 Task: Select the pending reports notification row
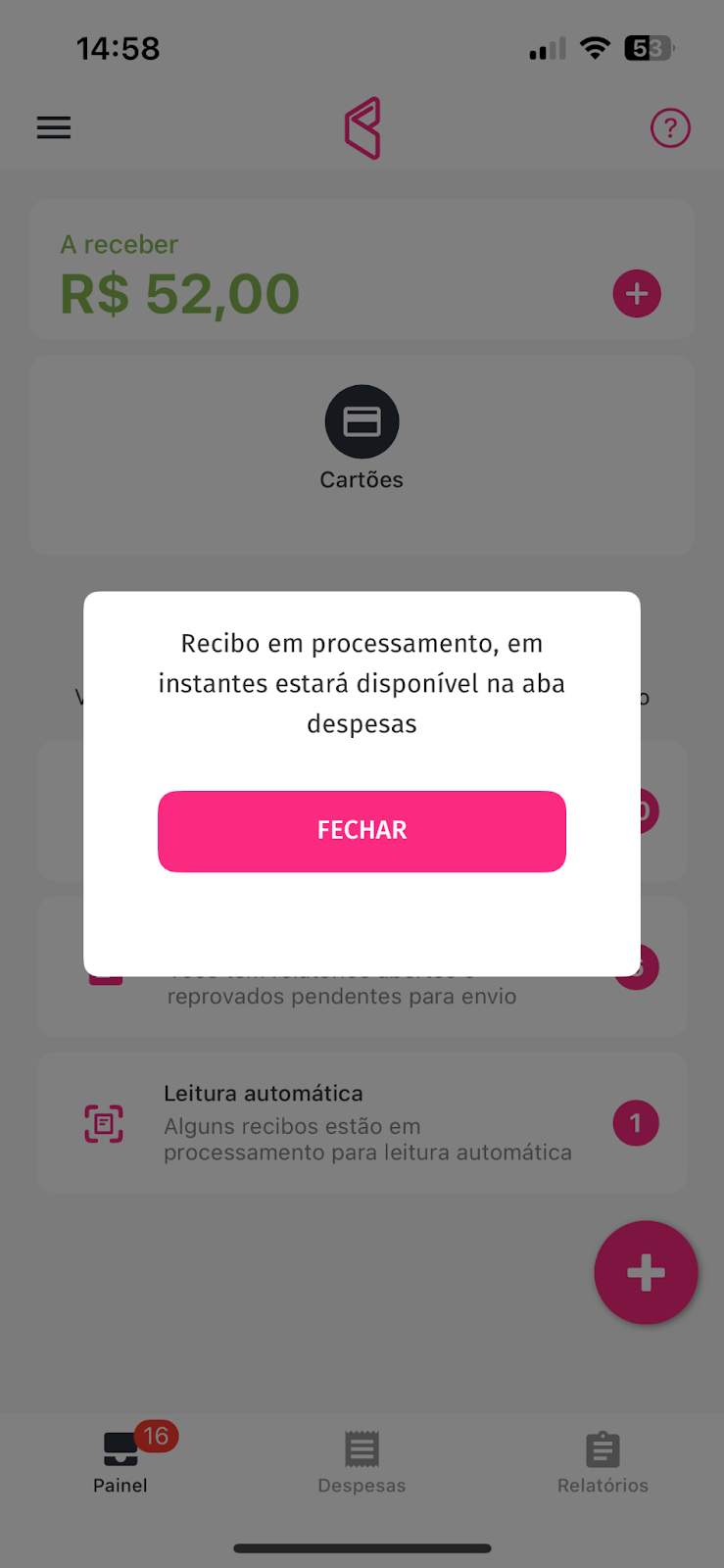click(362, 996)
